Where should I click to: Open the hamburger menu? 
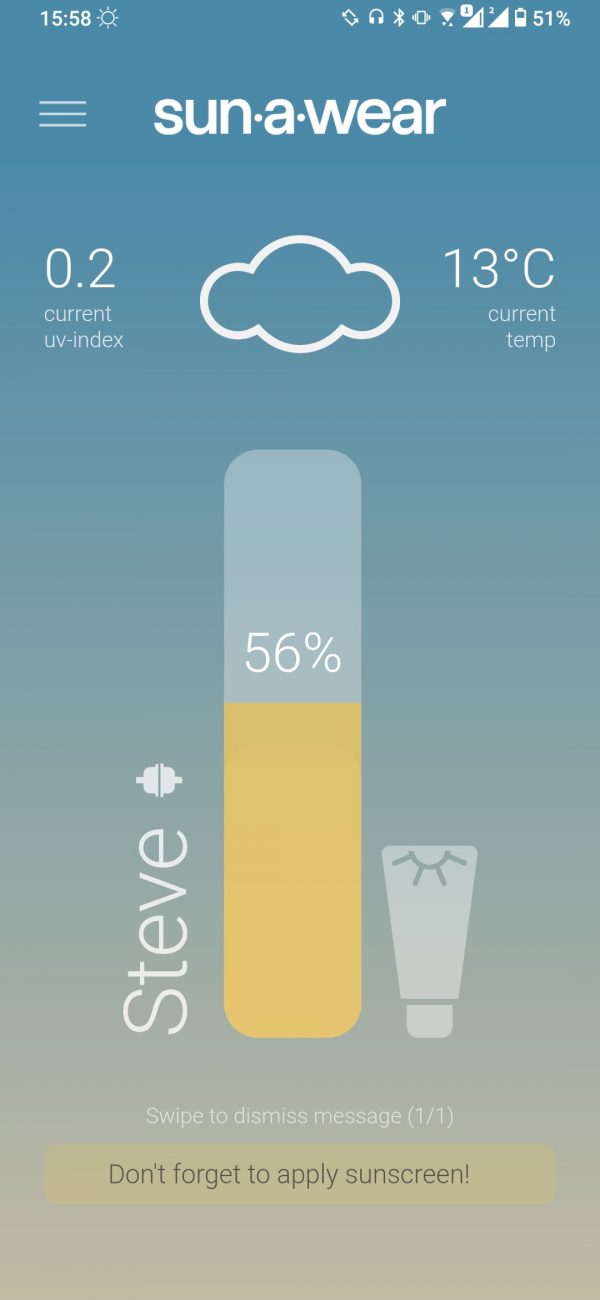click(62, 114)
